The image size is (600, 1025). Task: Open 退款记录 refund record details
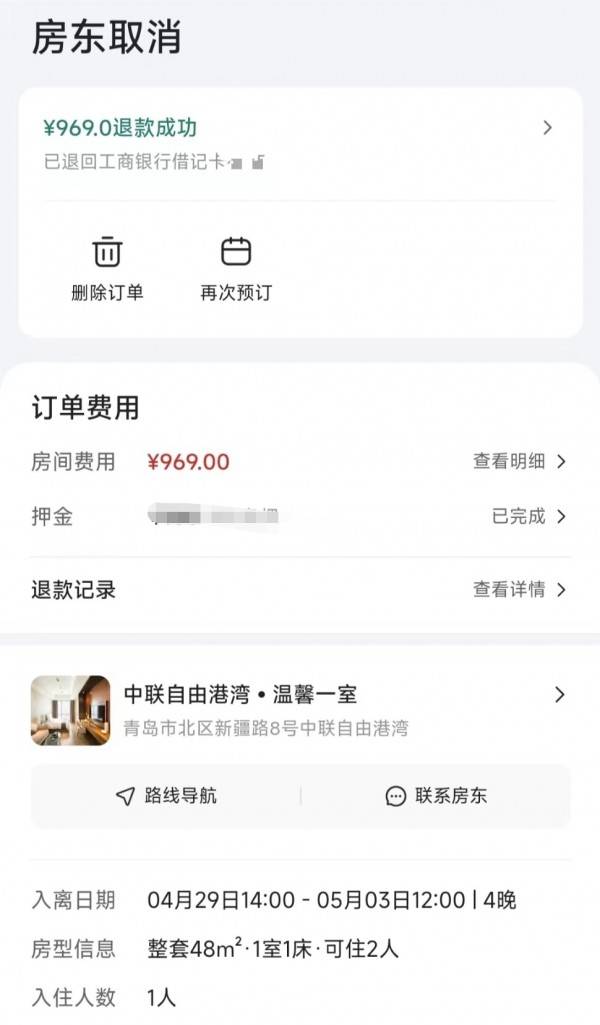click(519, 590)
